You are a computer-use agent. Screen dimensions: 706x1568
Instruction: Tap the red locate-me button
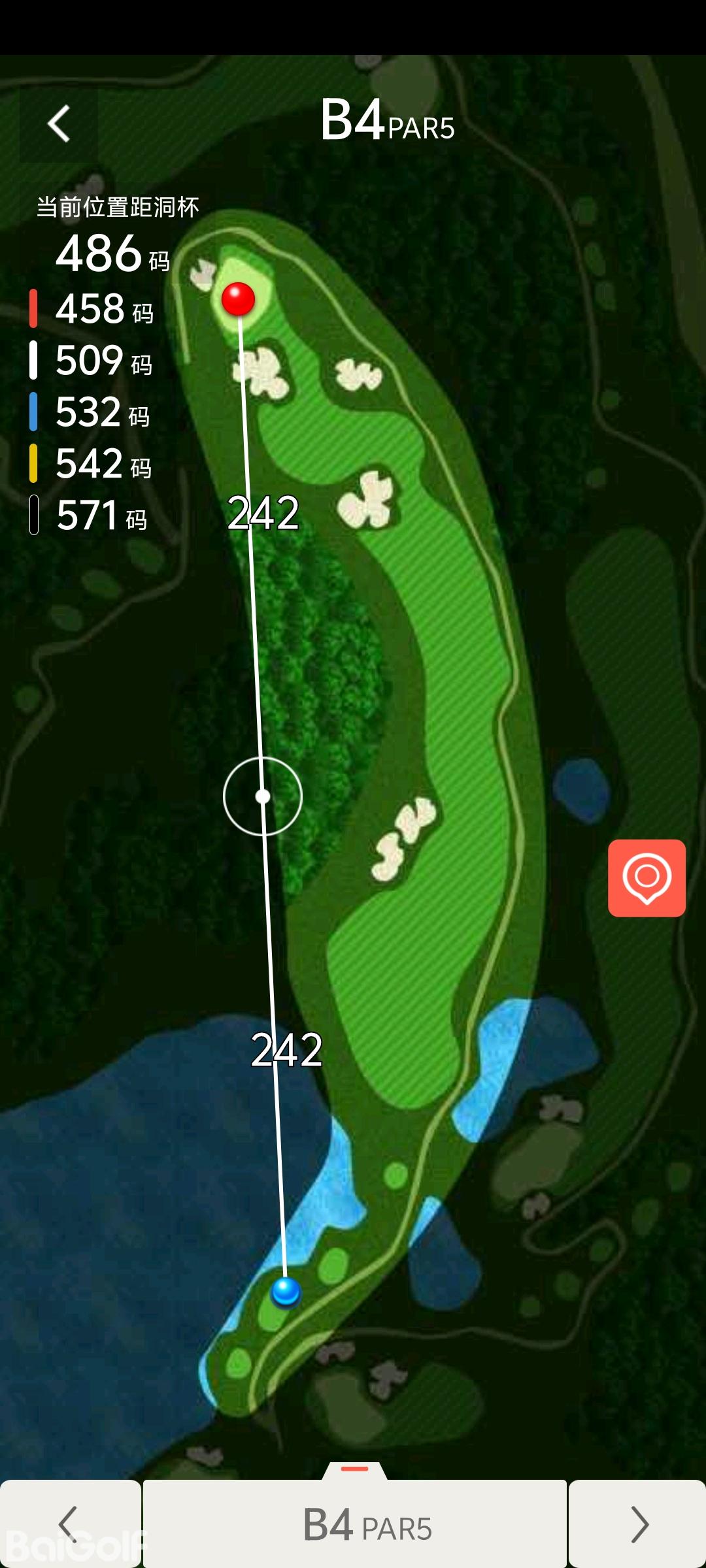[x=647, y=877]
